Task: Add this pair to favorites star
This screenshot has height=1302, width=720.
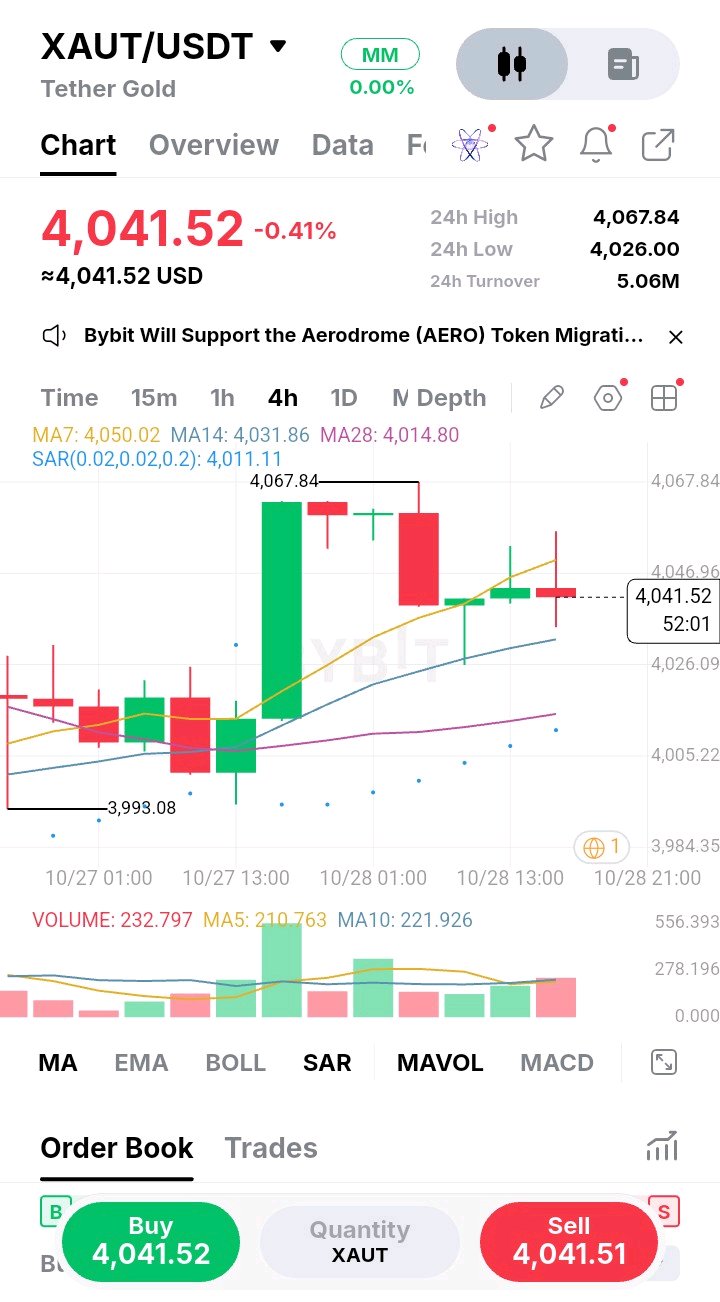Action: point(534,144)
